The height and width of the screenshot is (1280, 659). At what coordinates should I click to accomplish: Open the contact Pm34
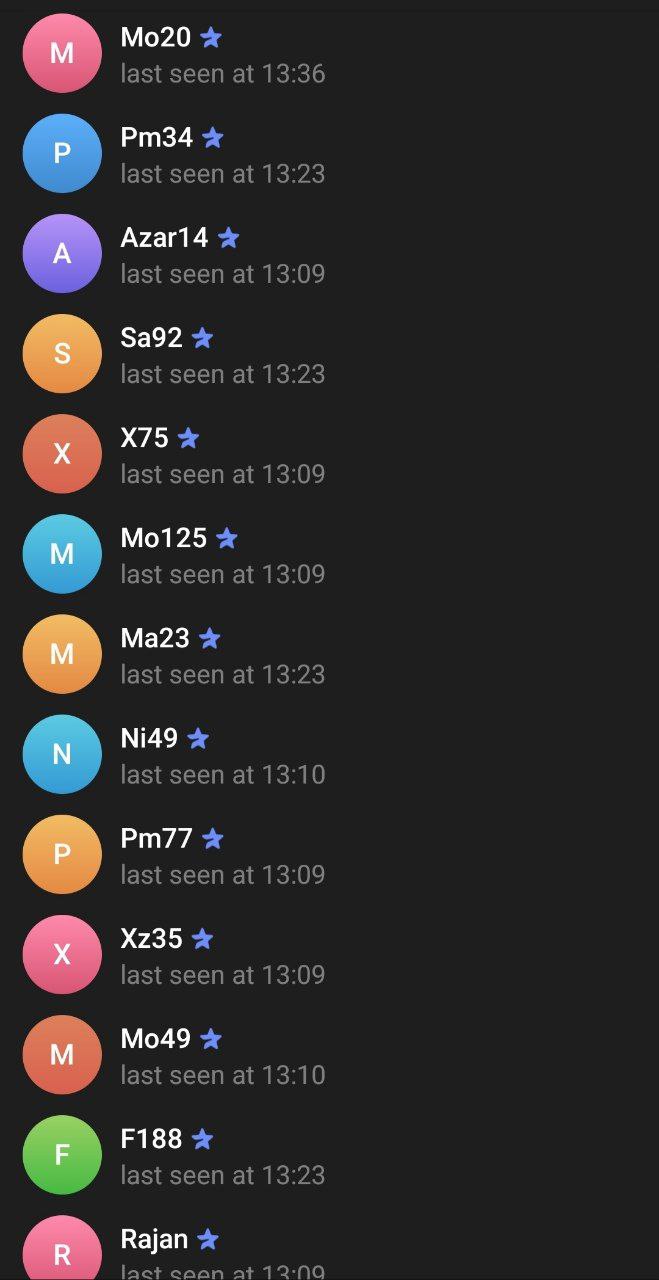tap(329, 154)
